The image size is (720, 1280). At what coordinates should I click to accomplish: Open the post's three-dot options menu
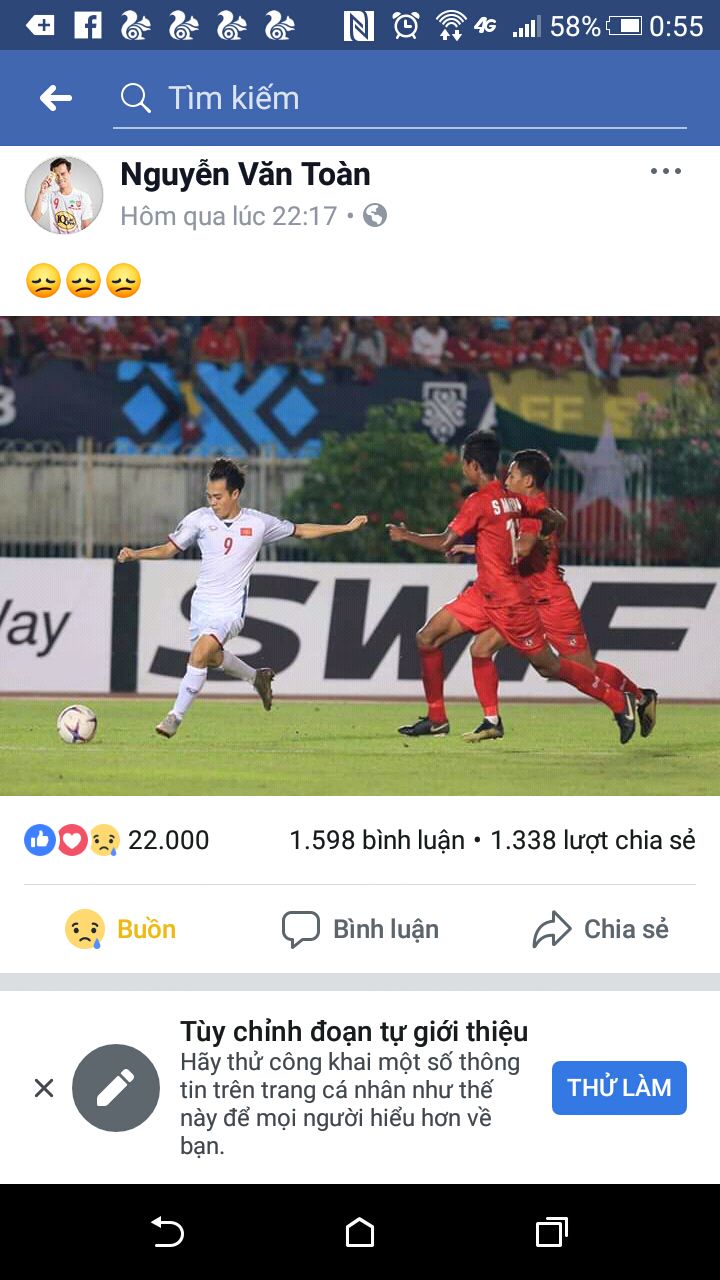click(x=665, y=171)
